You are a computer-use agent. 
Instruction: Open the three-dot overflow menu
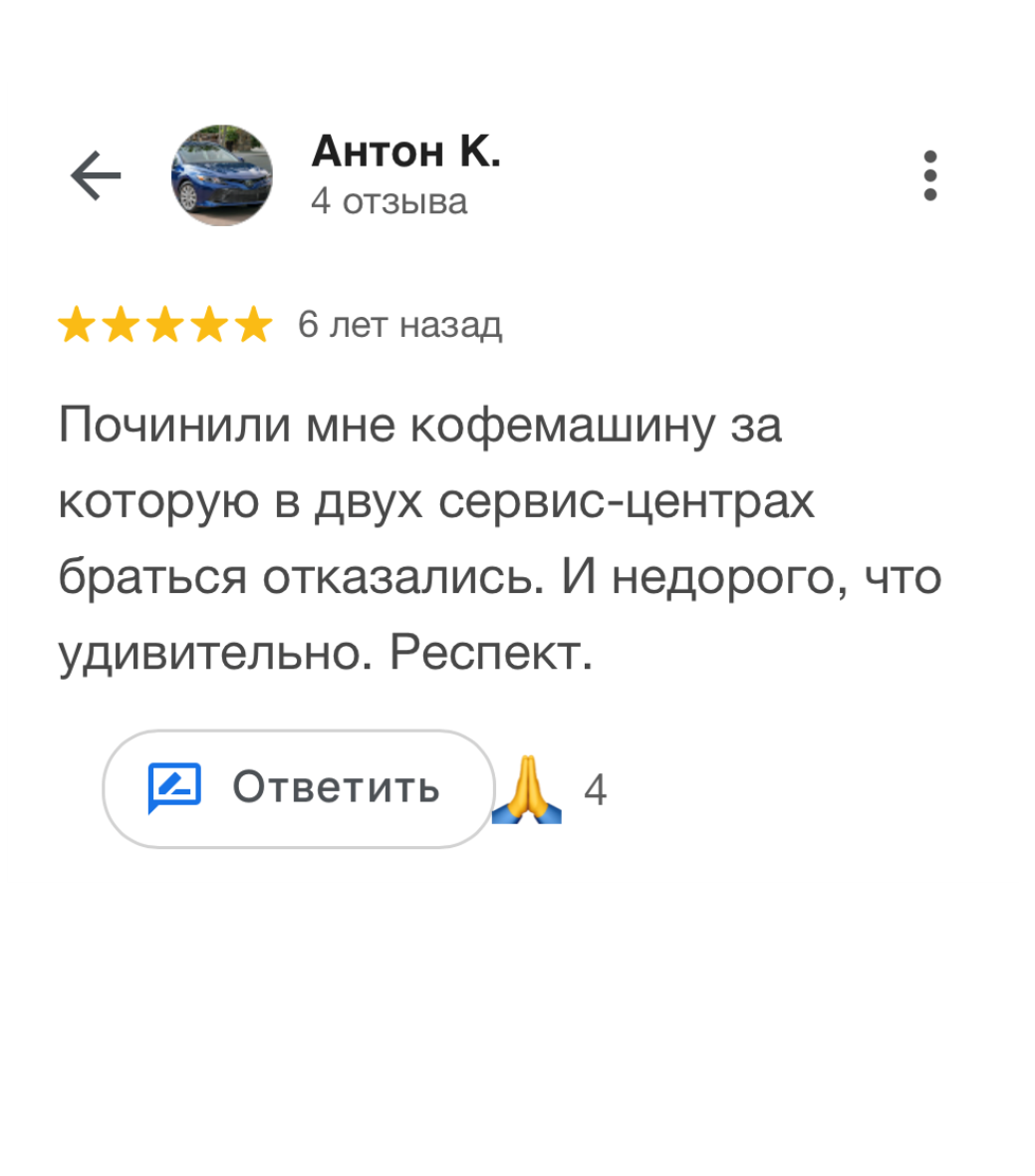tap(929, 176)
